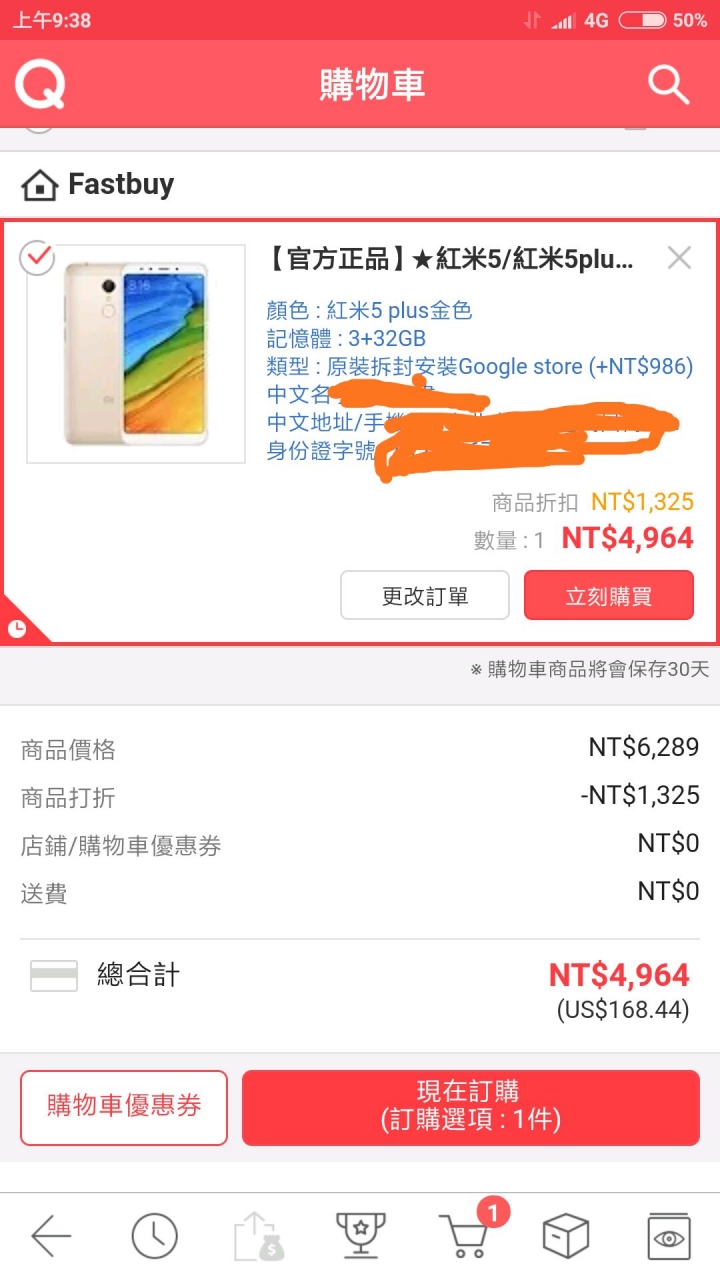The height and width of the screenshot is (1280, 720).
Task: Open recently viewed clock icon
Action: (155, 1236)
